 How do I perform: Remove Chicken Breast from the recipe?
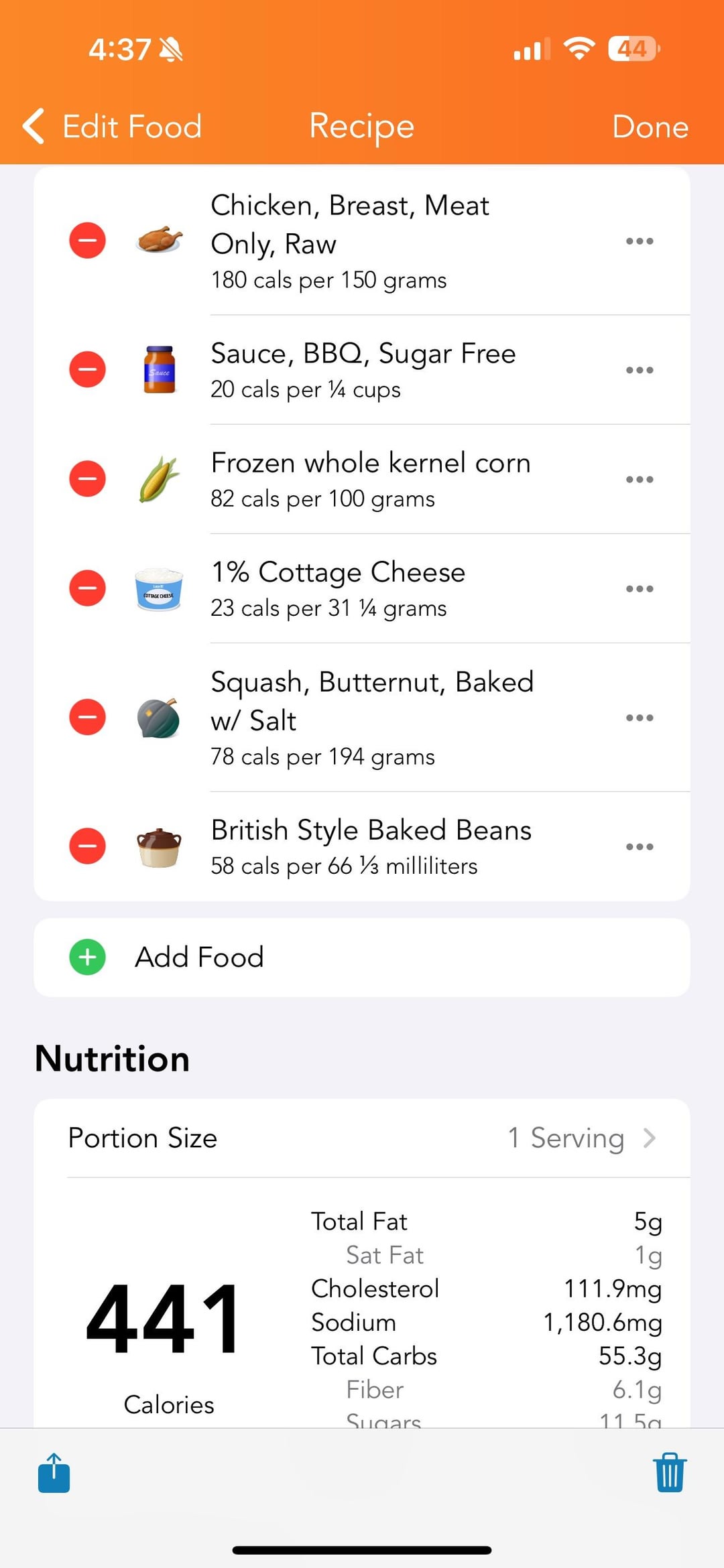(87, 241)
